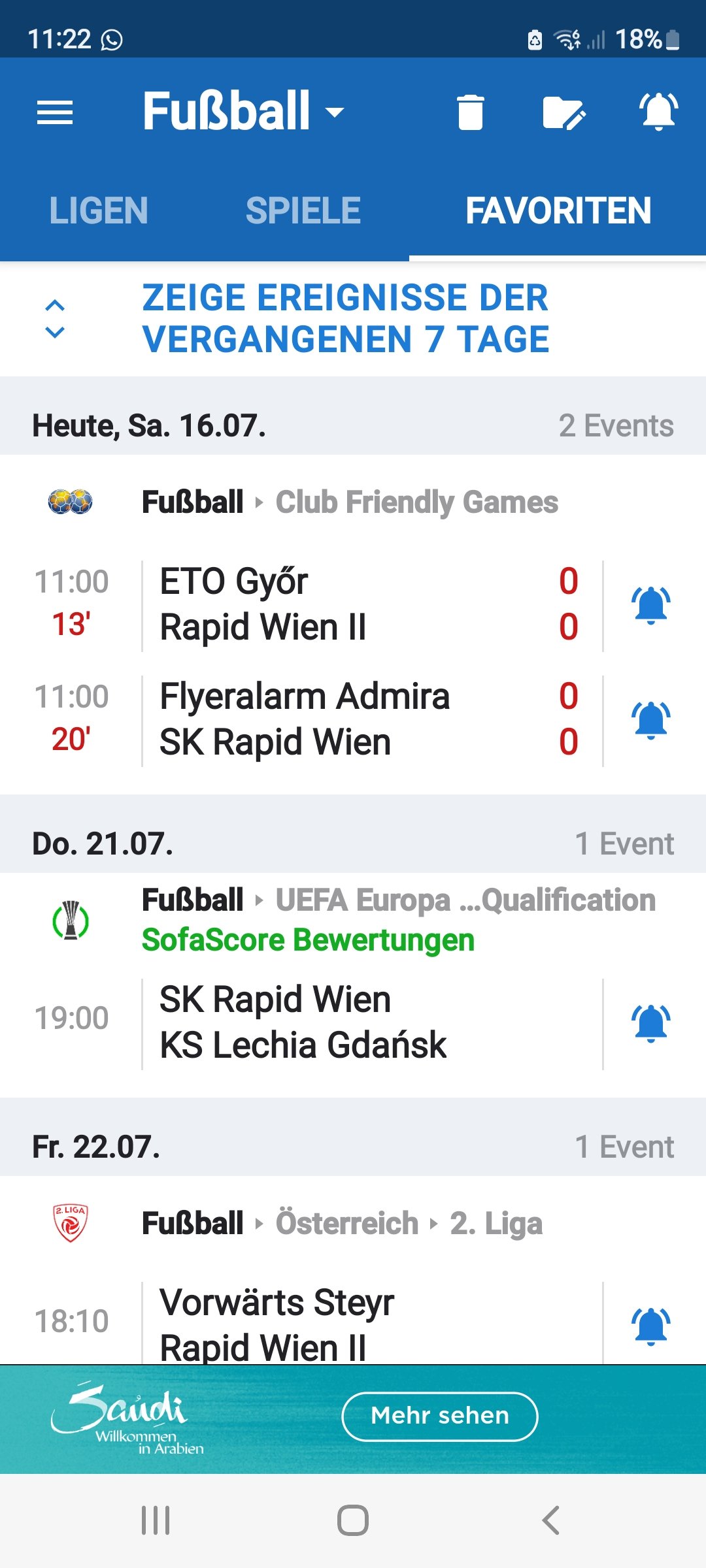Open the notifications bell in the app bar
706x1568 pixels.
click(x=658, y=112)
